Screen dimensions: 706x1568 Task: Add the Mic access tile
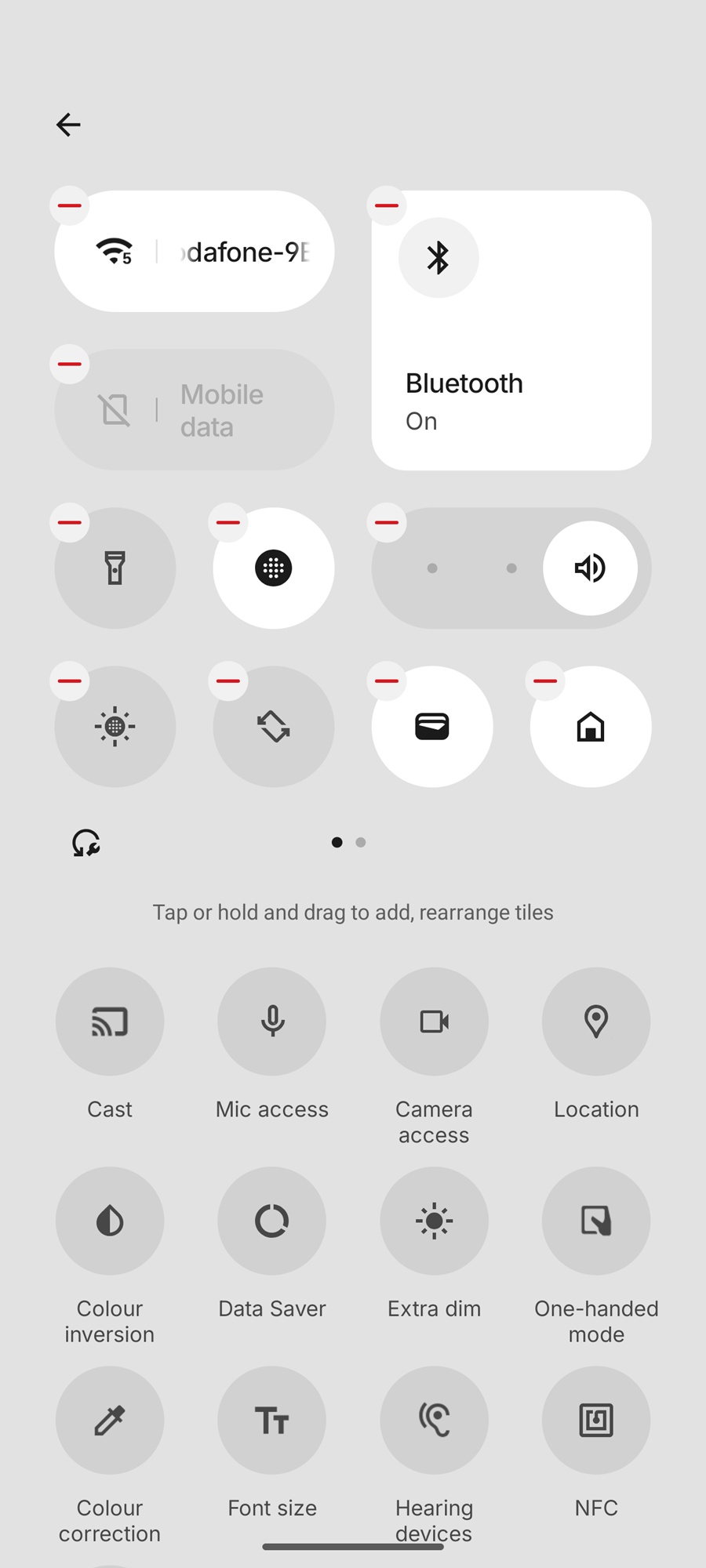coord(271,1022)
